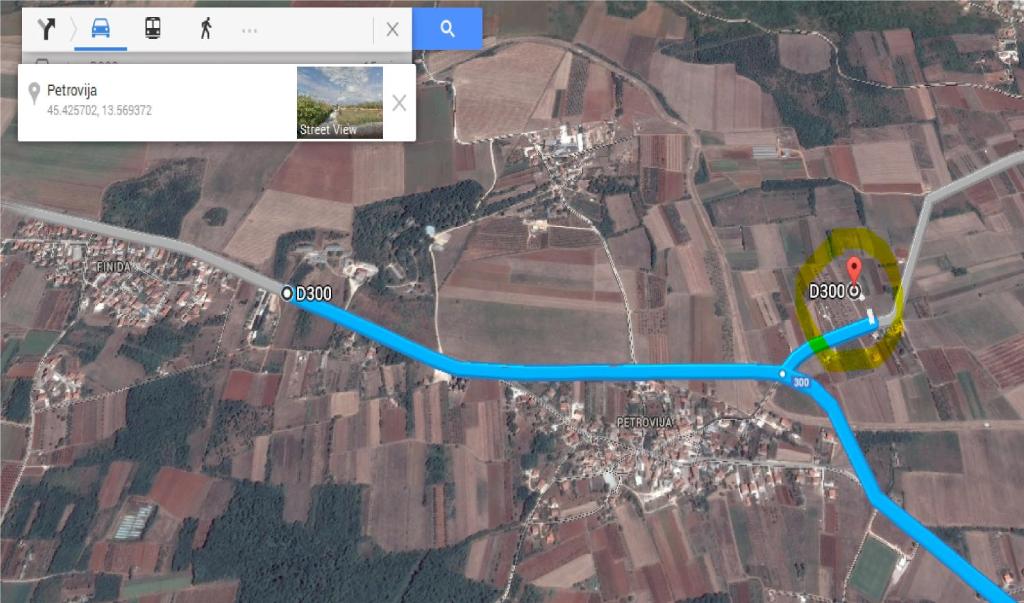Tap the red destination pin

click(x=854, y=270)
